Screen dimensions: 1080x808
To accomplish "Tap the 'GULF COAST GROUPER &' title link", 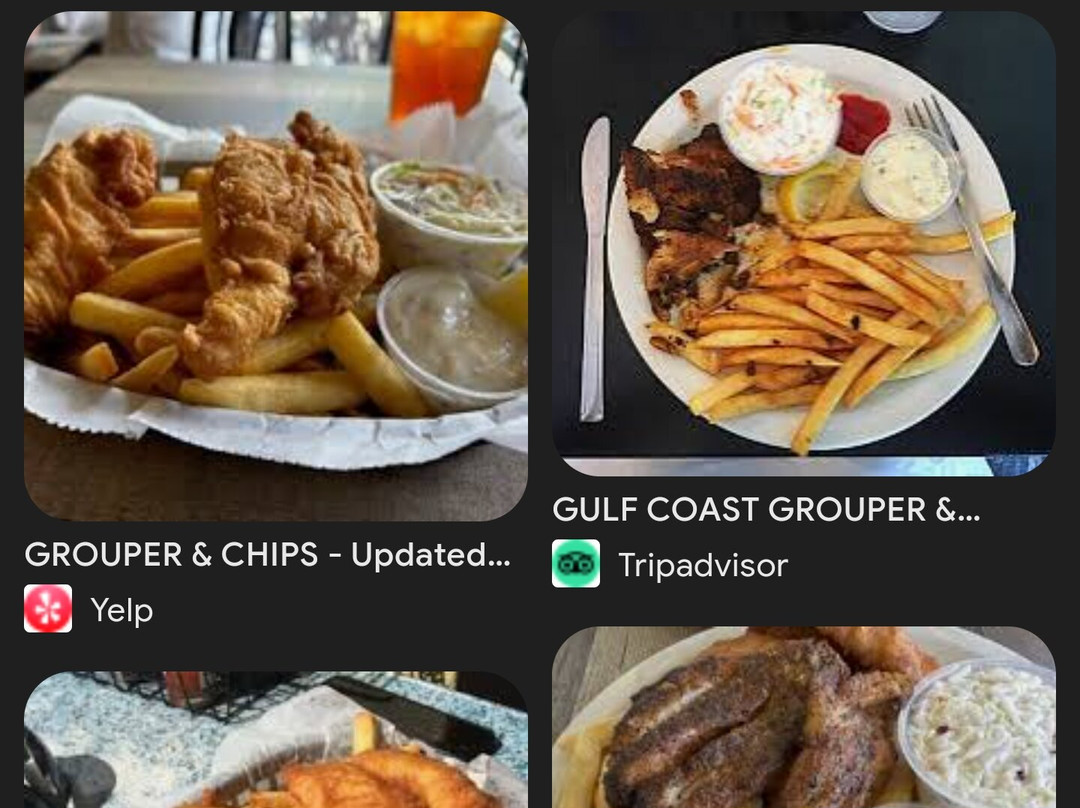I will tap(766, 510).
